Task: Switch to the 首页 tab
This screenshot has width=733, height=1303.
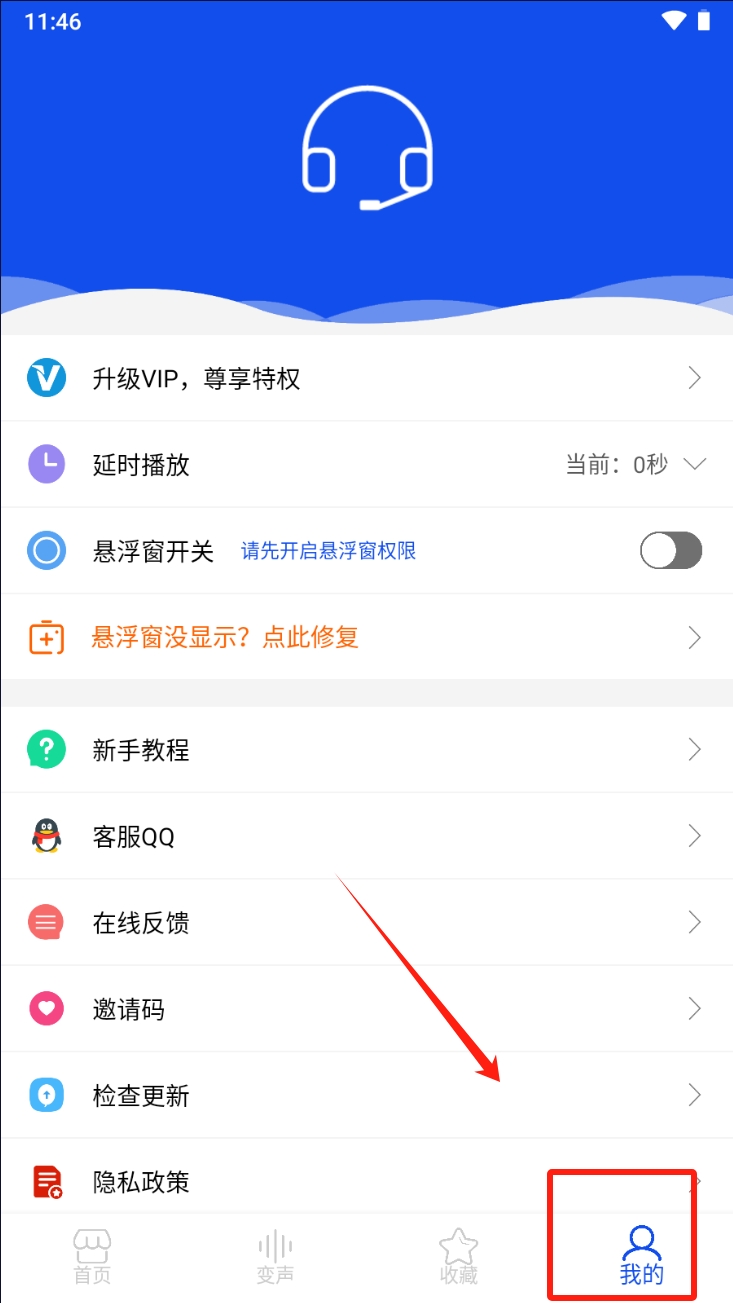Action: (92, 1257)
